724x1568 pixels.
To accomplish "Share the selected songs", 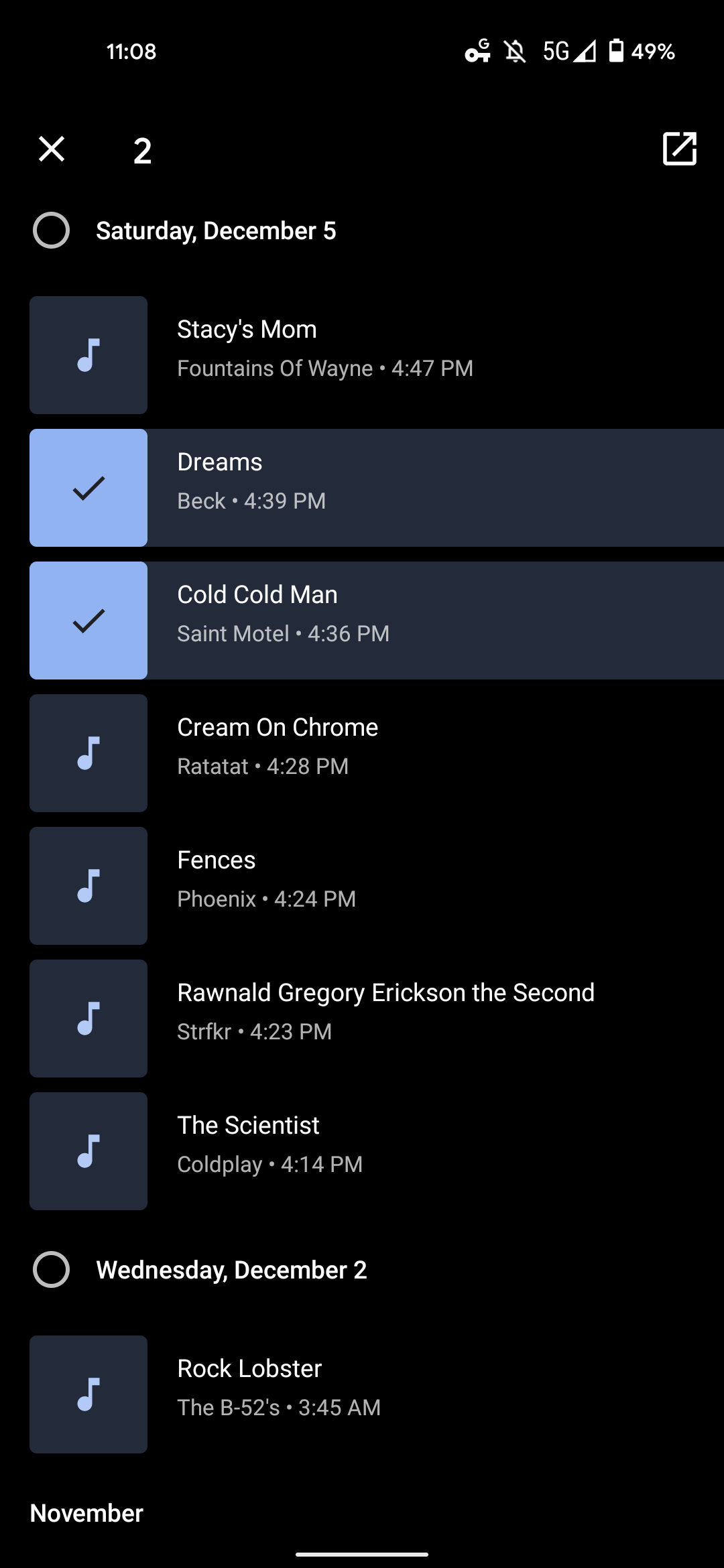I will (x=679, y=149).
